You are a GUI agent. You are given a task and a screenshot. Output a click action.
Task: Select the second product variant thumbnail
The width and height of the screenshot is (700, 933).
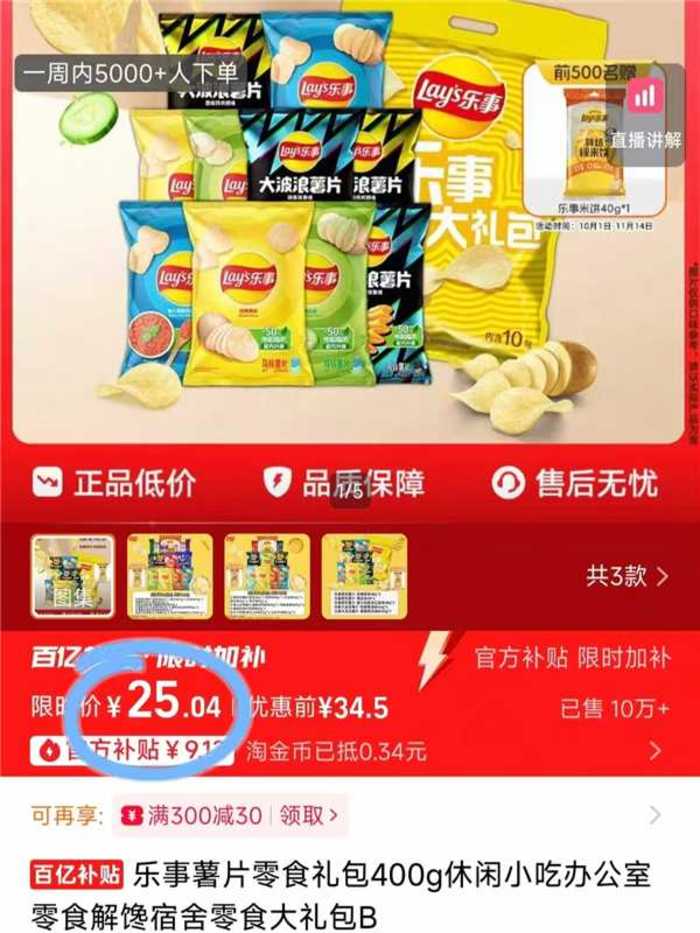[169, 576]
